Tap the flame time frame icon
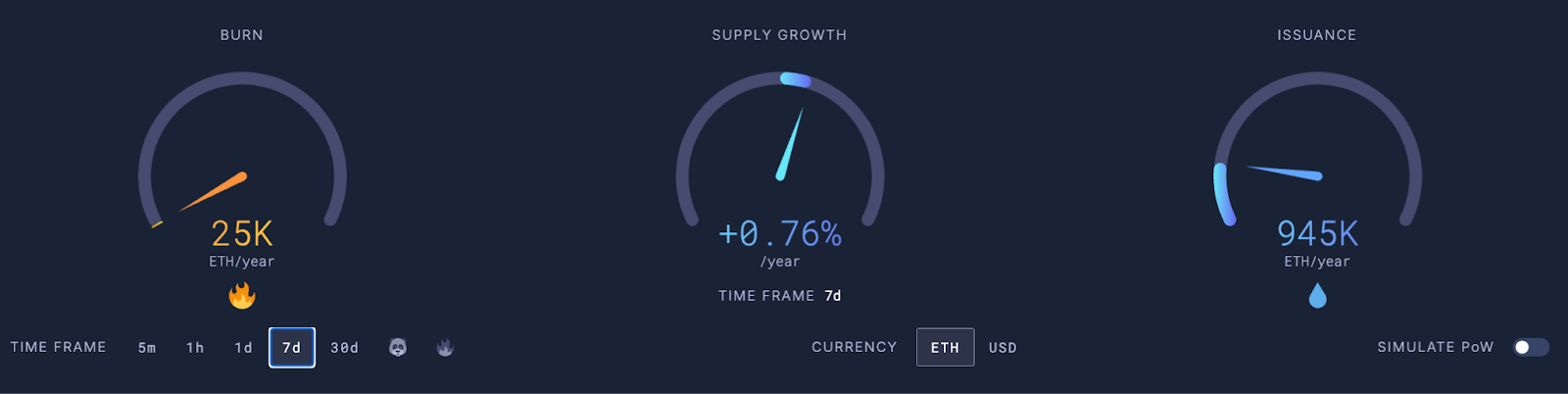This screenshot has height=394, width=1568. pyautogui.click(x=445, y=347)
